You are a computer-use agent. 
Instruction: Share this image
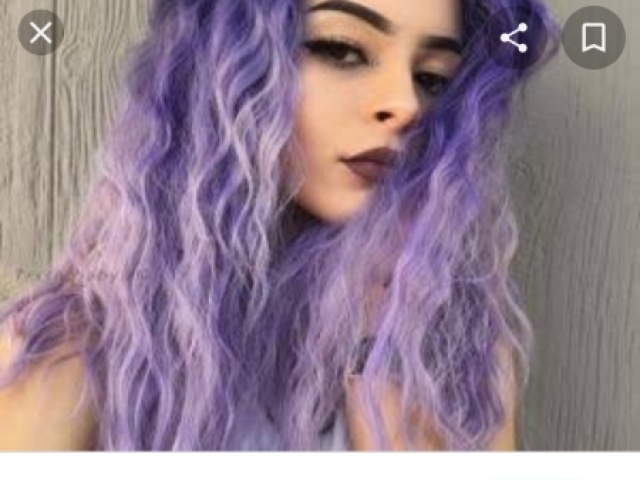point(514,38)
